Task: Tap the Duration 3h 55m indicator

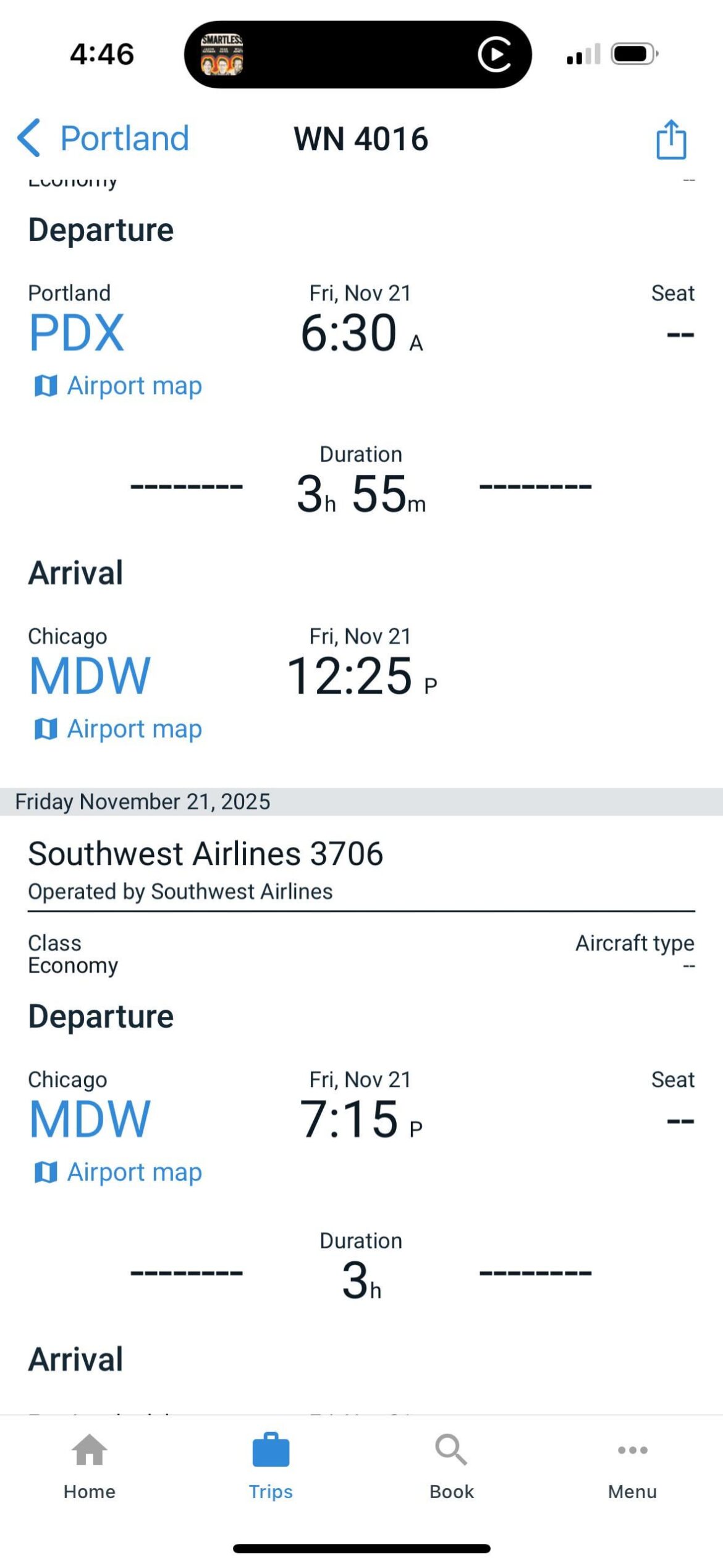Action: 361,492
